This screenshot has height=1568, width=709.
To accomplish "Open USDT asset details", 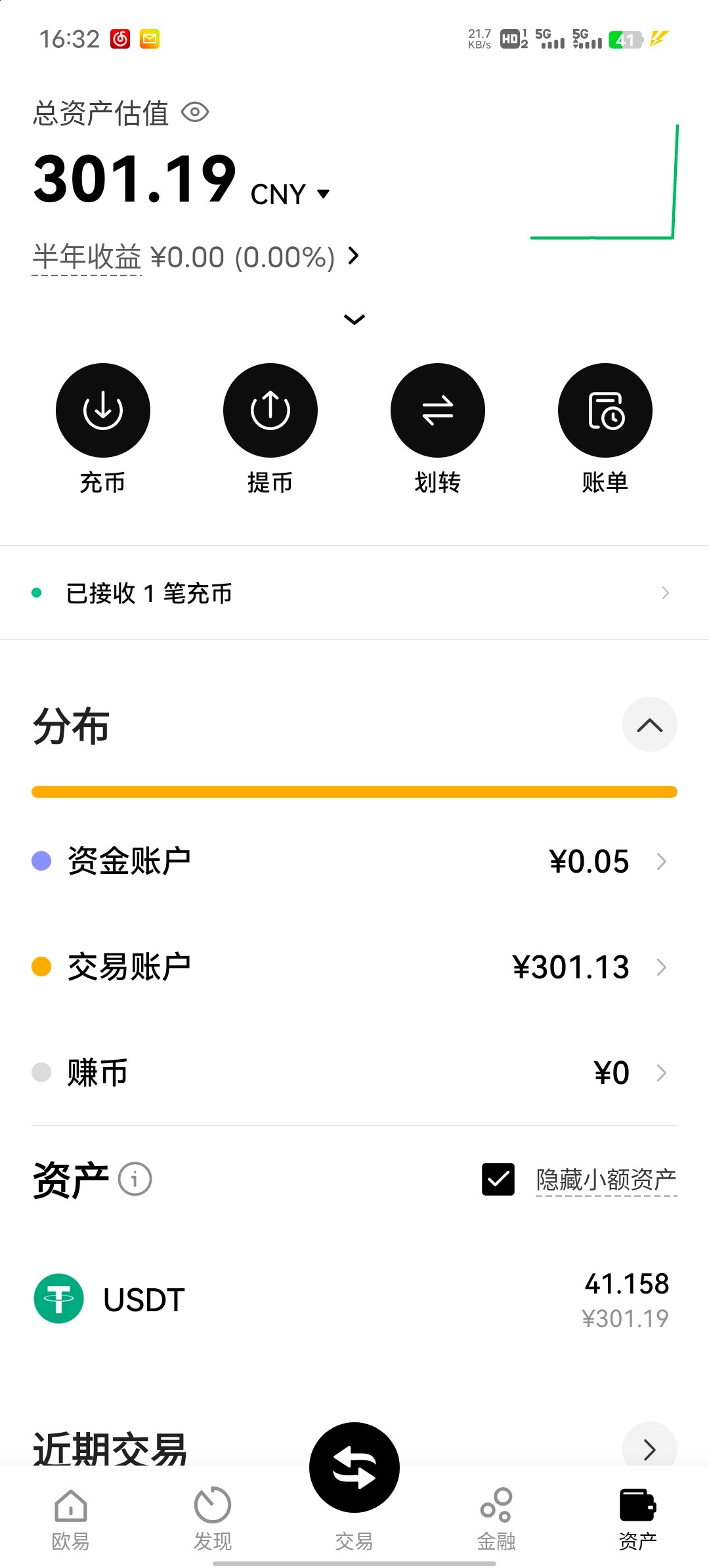I will click(x=354, y=1299).
